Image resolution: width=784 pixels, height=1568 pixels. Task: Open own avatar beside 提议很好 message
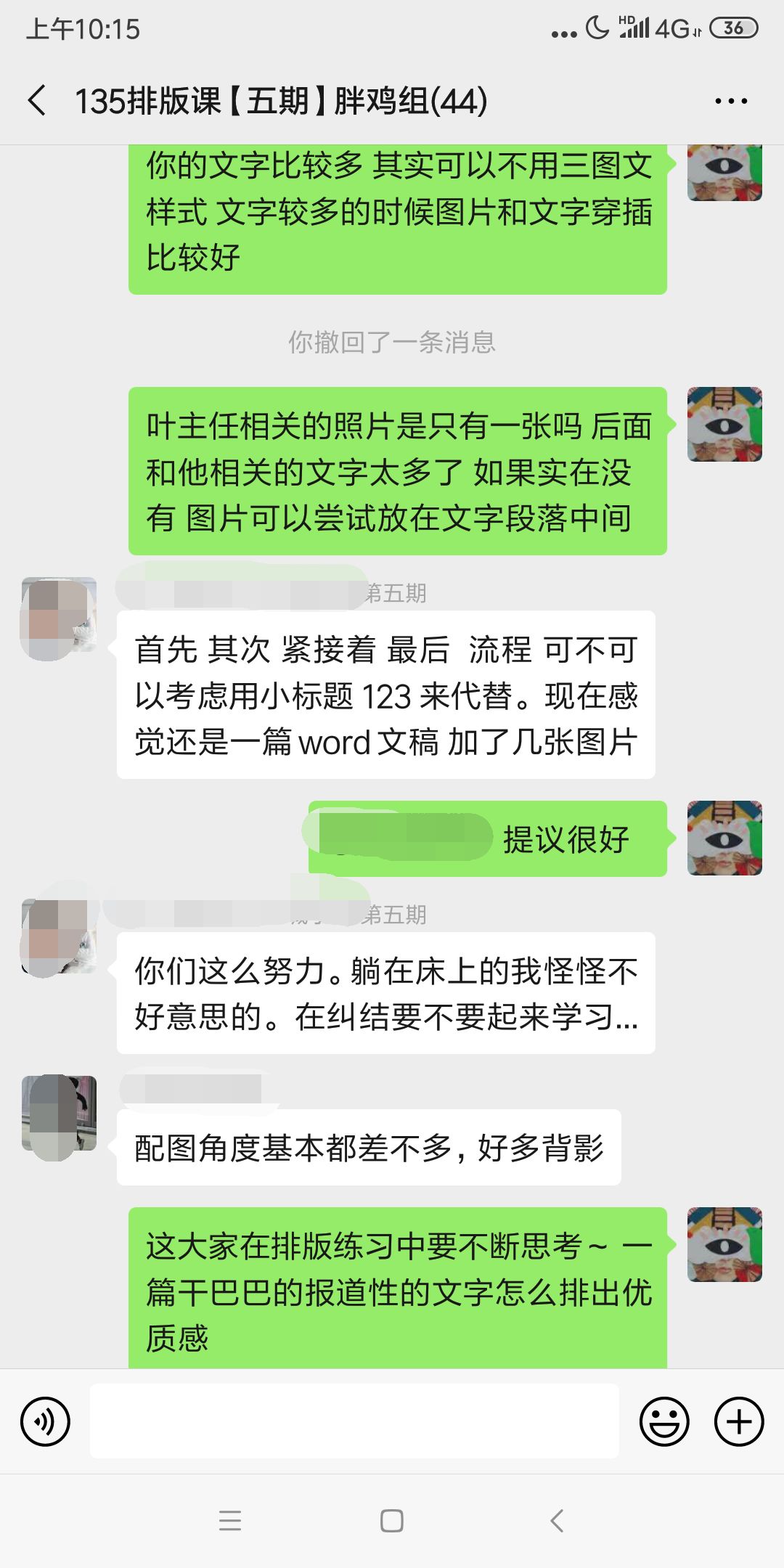coord(724,838)
